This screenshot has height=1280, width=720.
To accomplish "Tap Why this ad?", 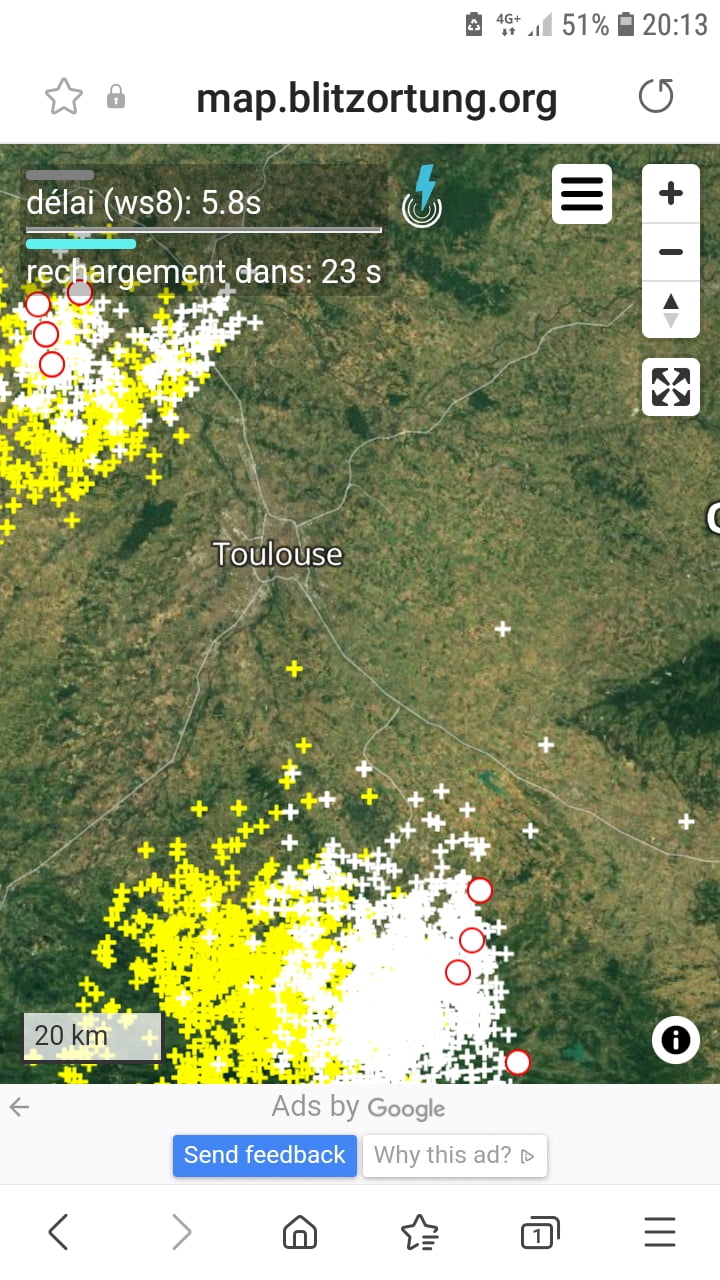I will pos(455,1155).
